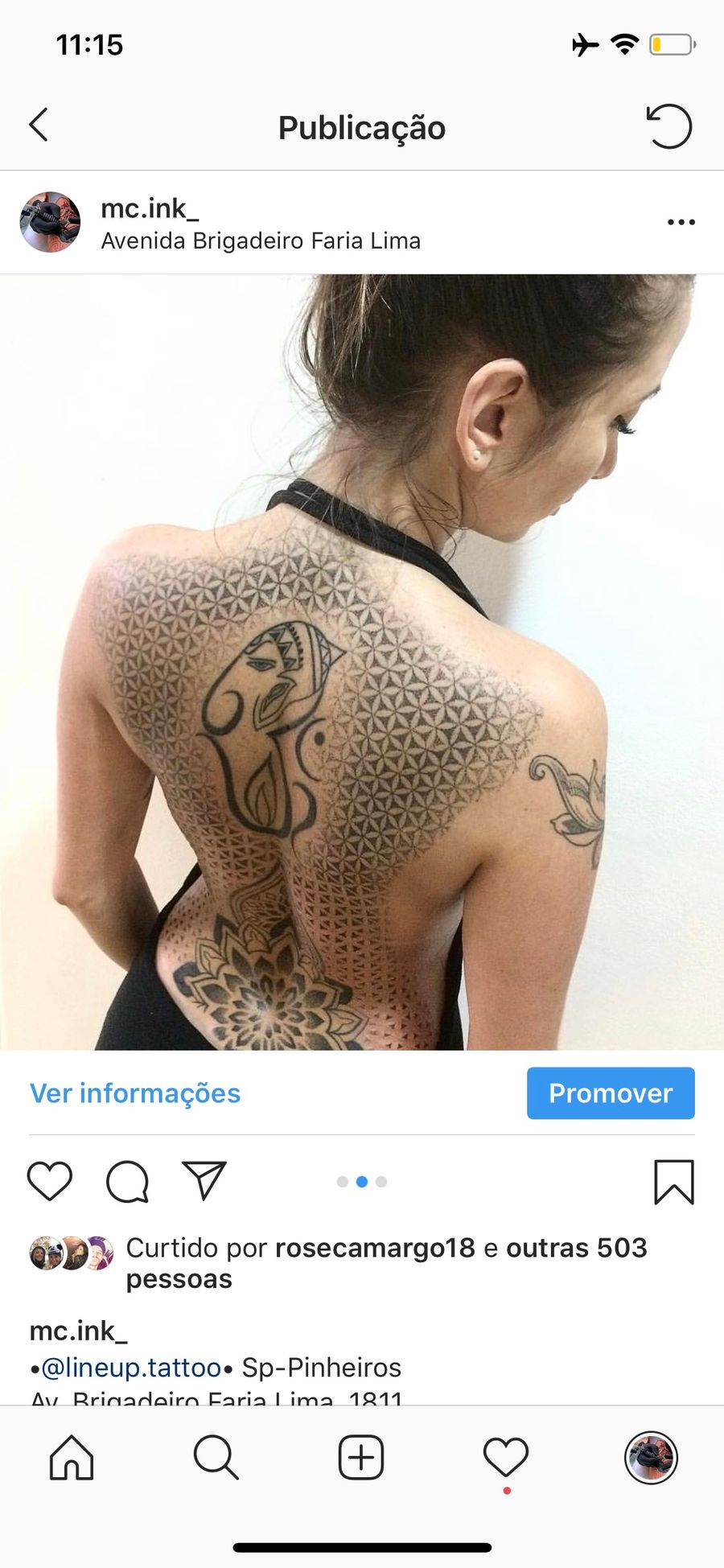Tap Ver informações link
This screenshot has height=1568, width=724.
pos(135,1093)
